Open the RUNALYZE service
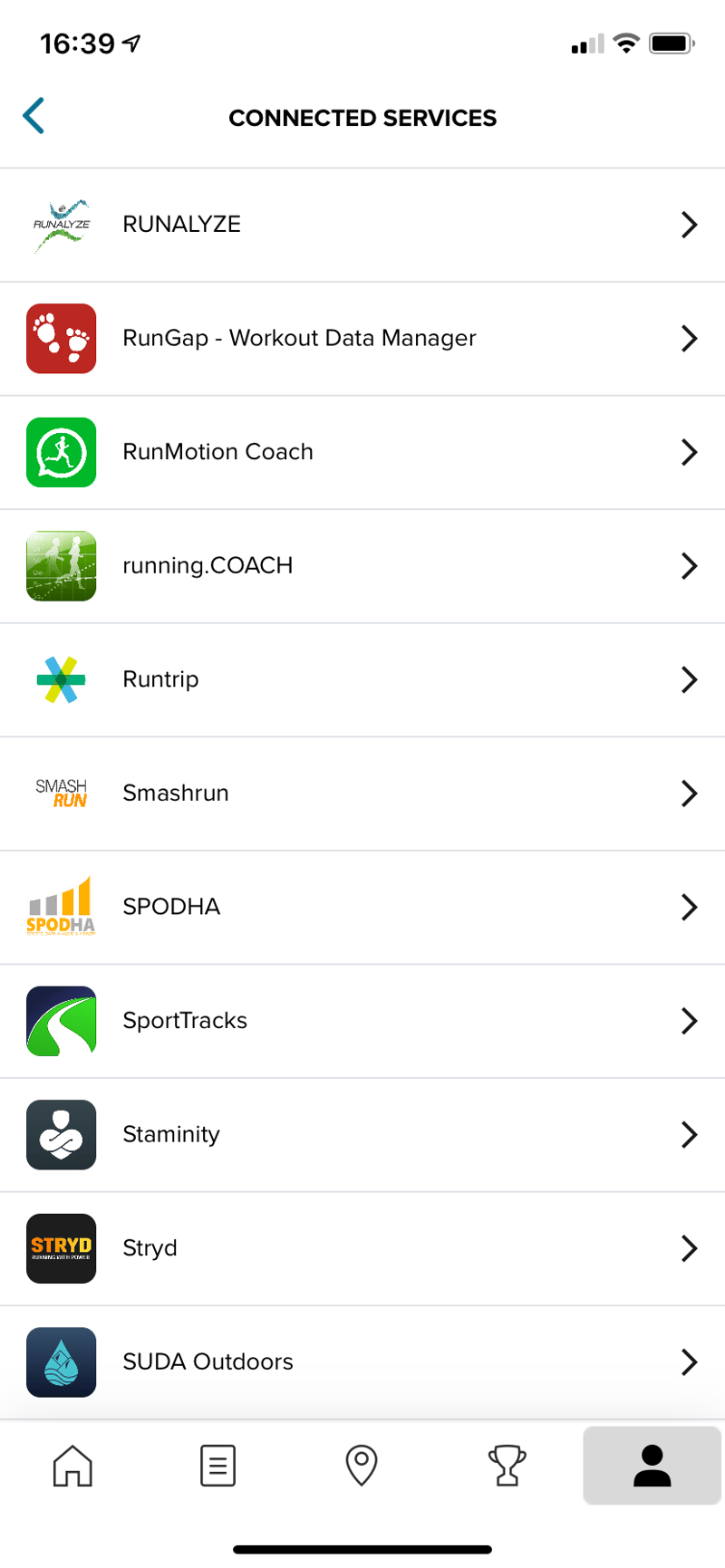 (x=362, y=225)
